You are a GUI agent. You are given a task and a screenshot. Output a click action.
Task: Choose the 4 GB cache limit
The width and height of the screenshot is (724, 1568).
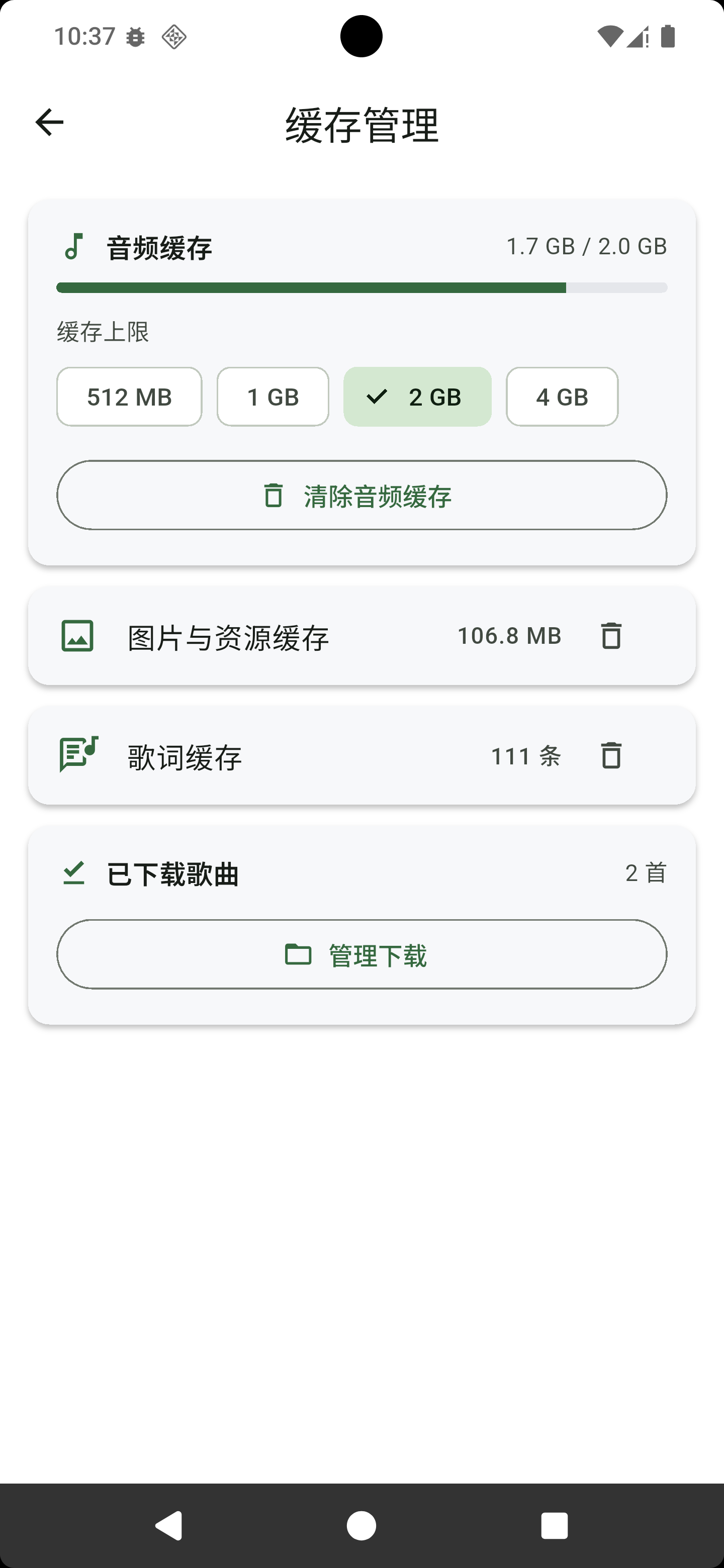(562, 397)
